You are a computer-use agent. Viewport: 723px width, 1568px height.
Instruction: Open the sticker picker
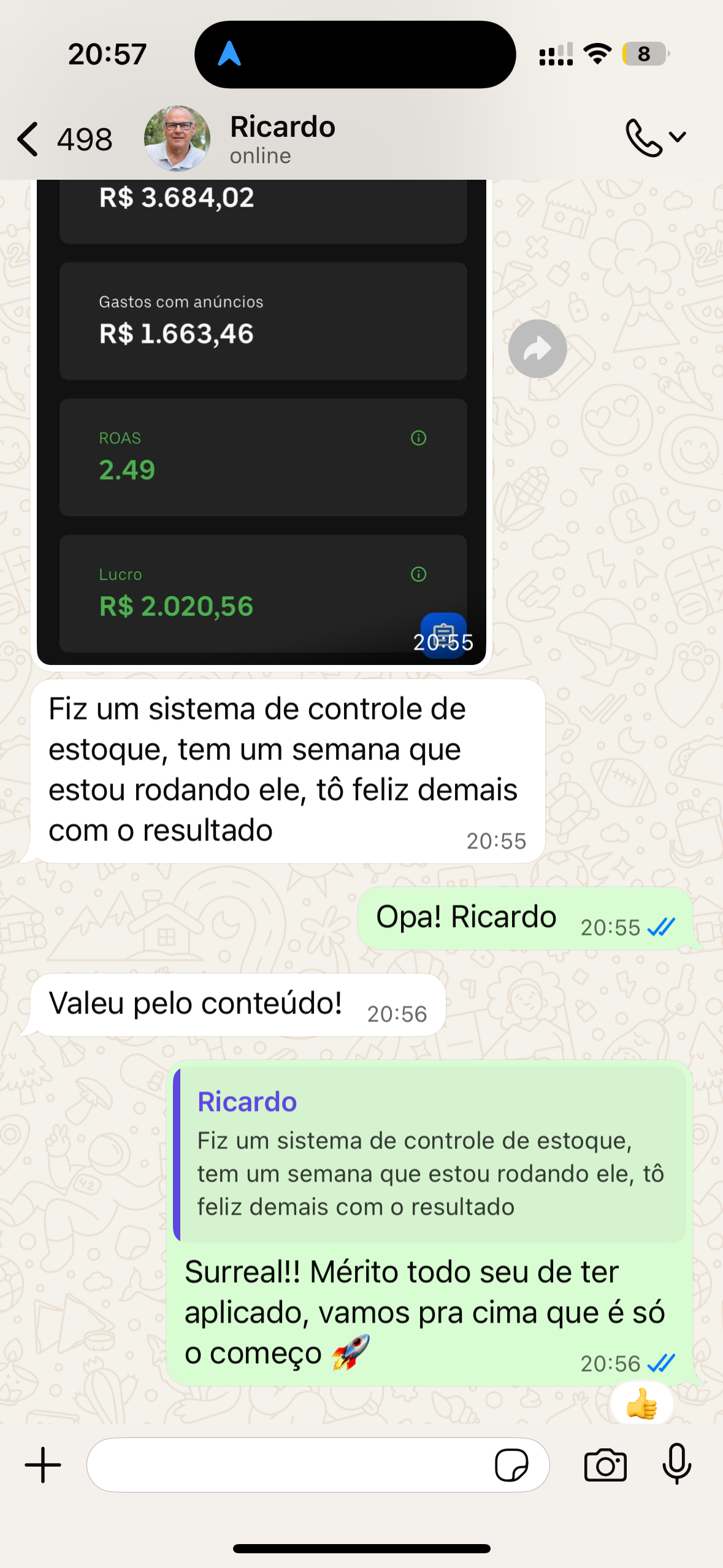[x=511, y=1465]
